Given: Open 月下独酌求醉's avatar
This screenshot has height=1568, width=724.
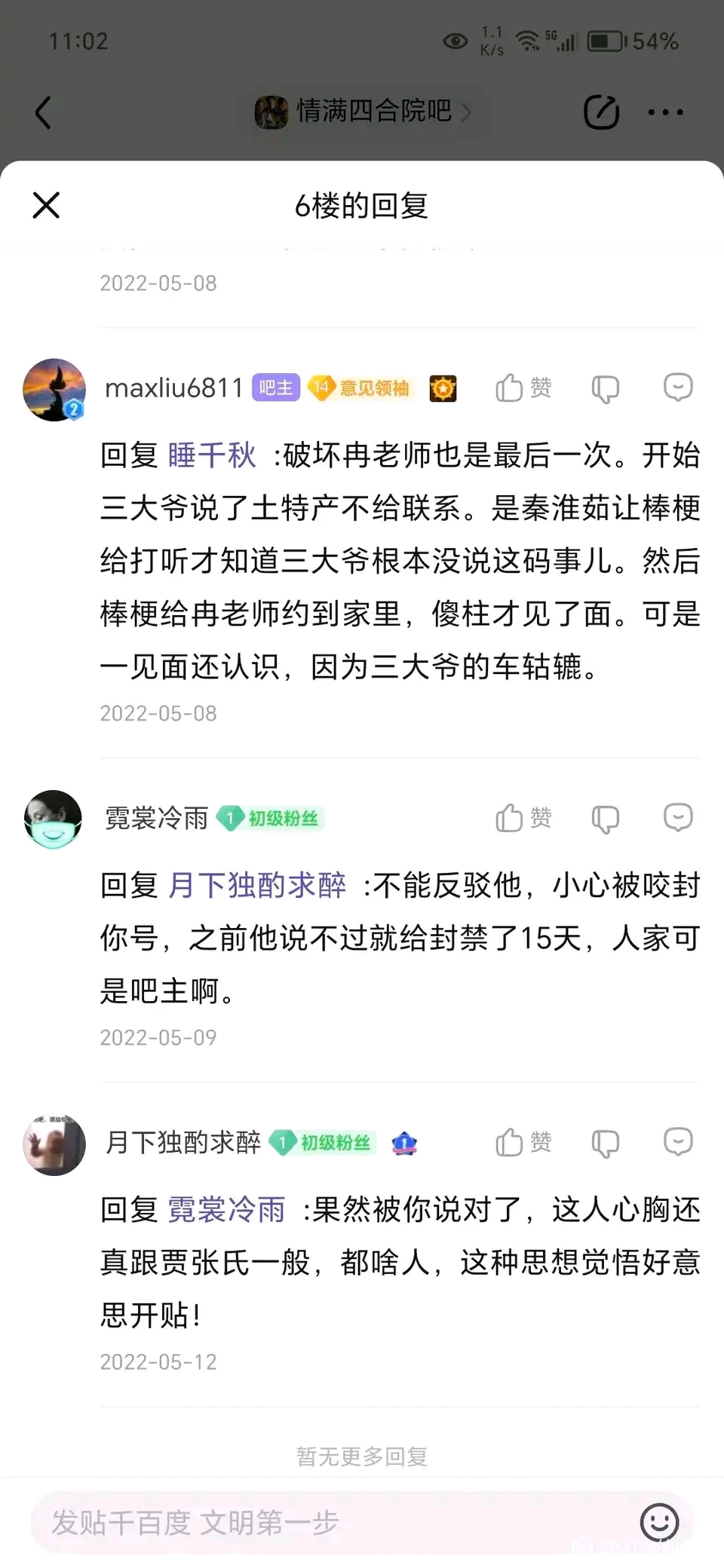Looking at the screenshot, I should tap(54, 1144).
